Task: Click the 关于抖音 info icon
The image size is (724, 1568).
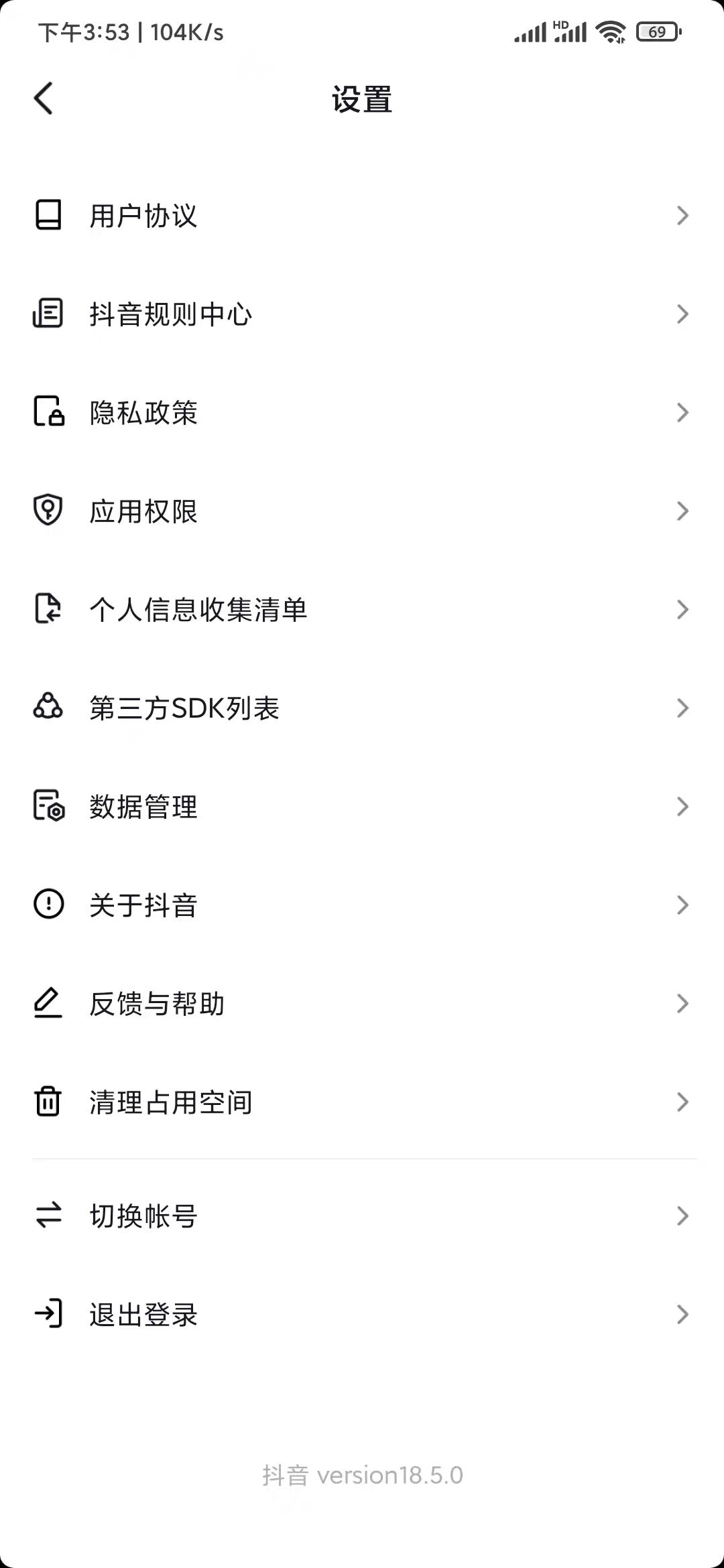Action: pyautogui.click(x=47, y=905)
